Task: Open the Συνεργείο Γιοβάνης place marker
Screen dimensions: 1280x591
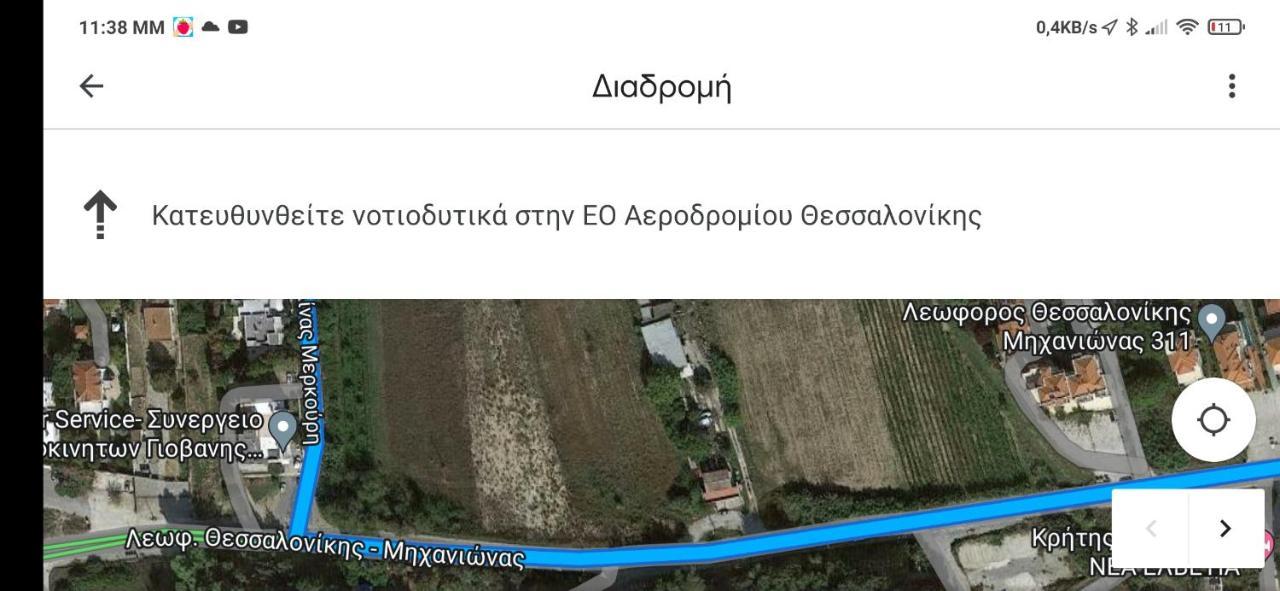Action: [x=284, y=430]
